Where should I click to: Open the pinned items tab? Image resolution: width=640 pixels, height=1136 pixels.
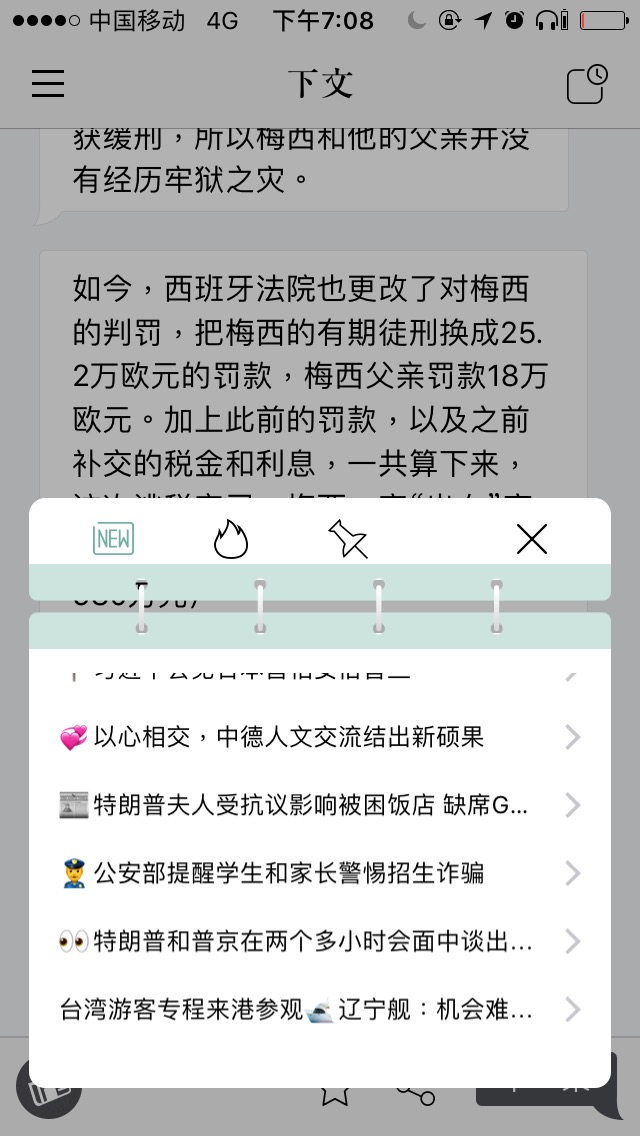click(x=348, y=539)
